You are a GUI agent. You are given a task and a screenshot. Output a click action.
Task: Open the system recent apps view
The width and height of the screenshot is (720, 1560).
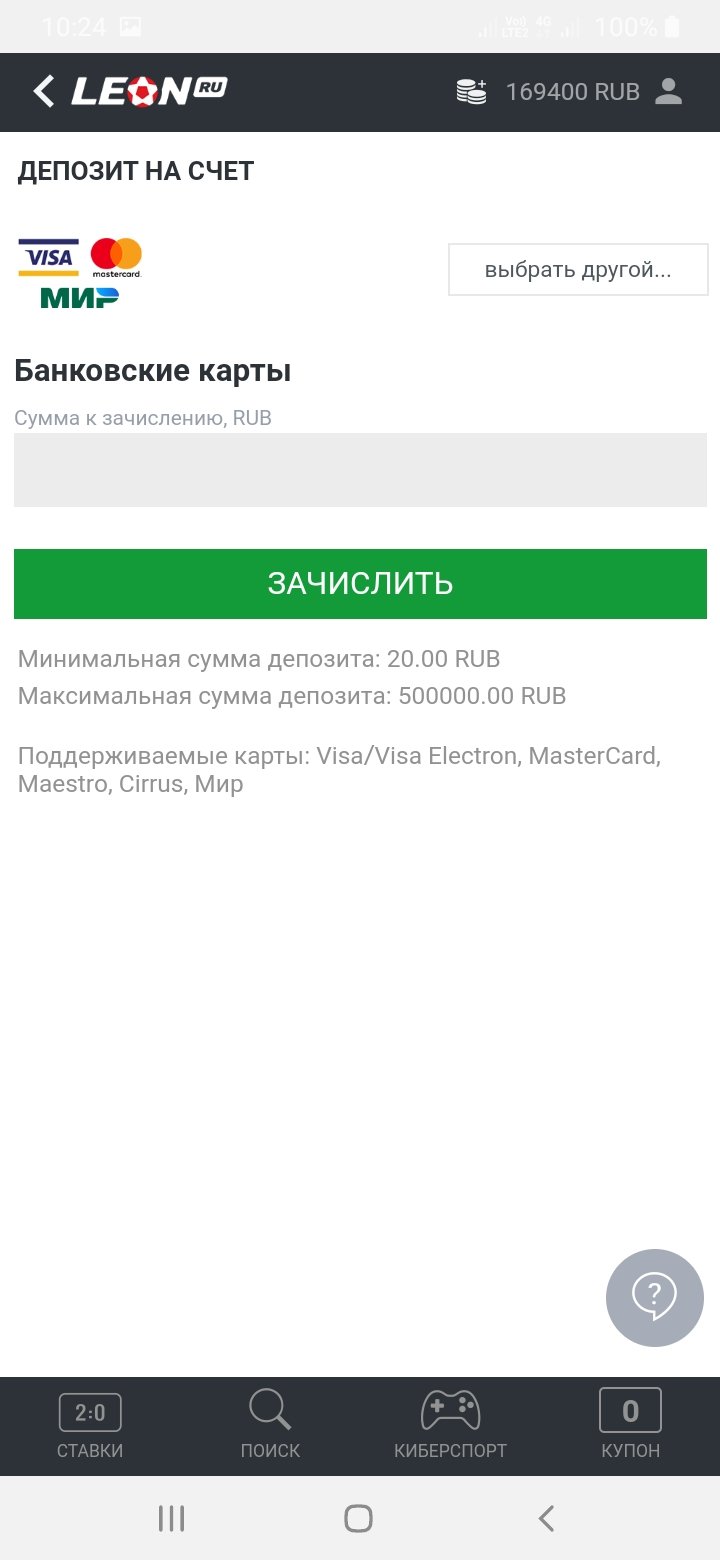click(x=172, y=1518)
